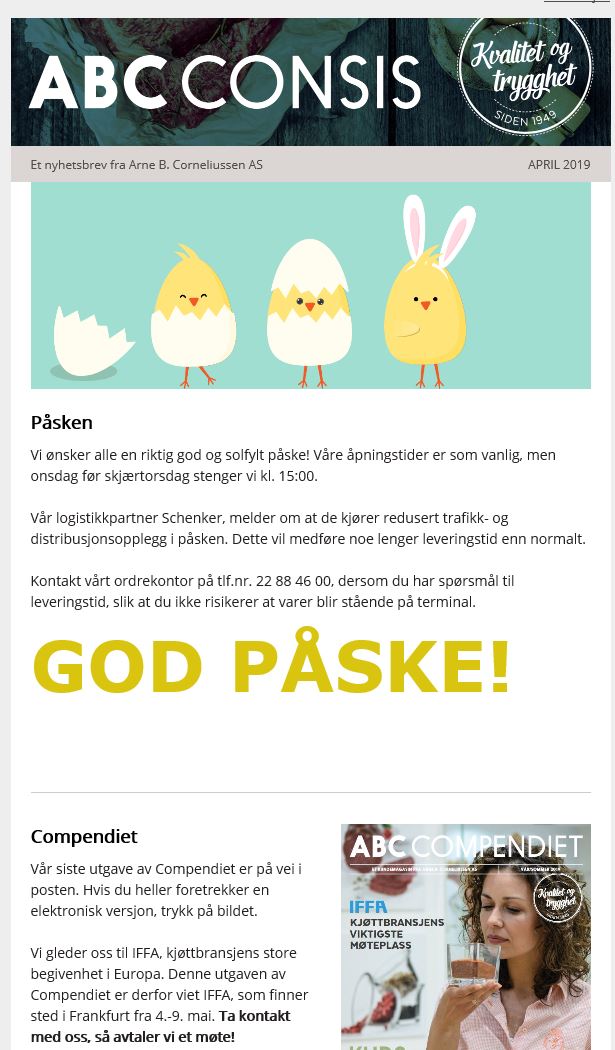Open the ABC Compendiet magazine cover image
Image resolution: width=615 pixels, height=1050 pixels.
tap(466, 937)
